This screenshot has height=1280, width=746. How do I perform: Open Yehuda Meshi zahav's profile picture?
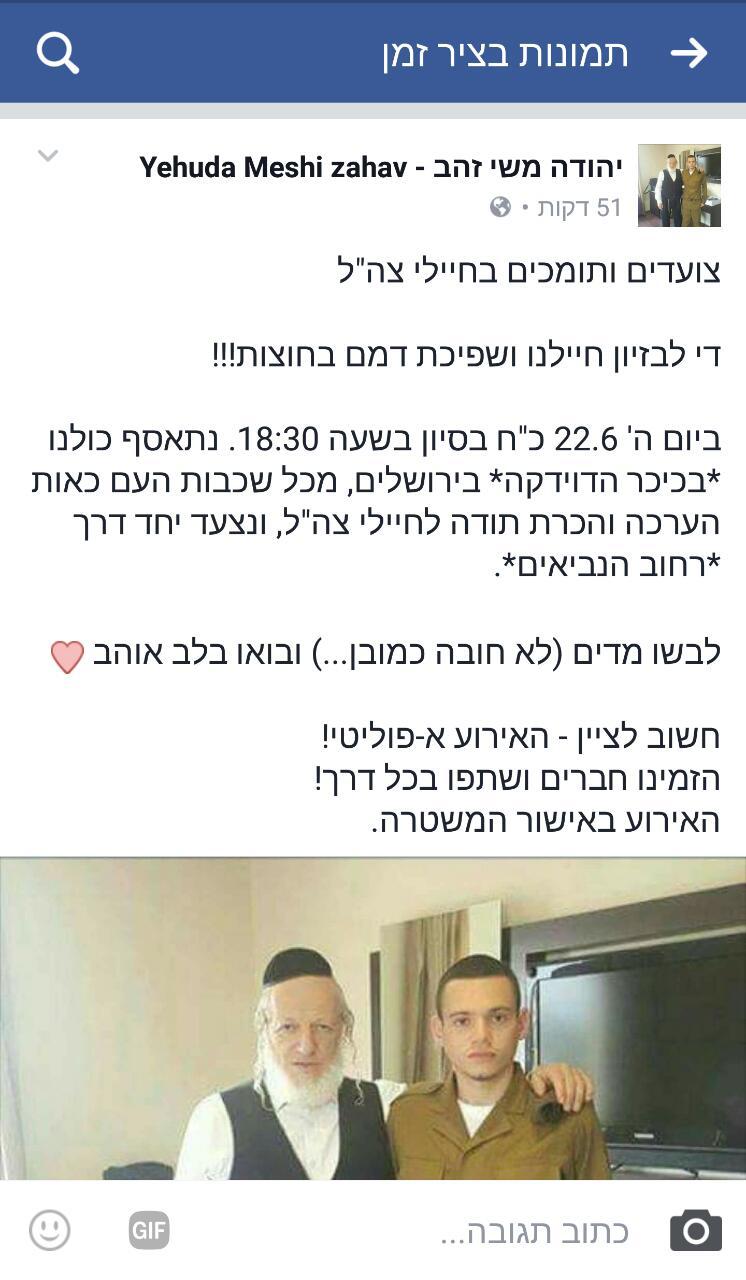[x=679, y=185]
